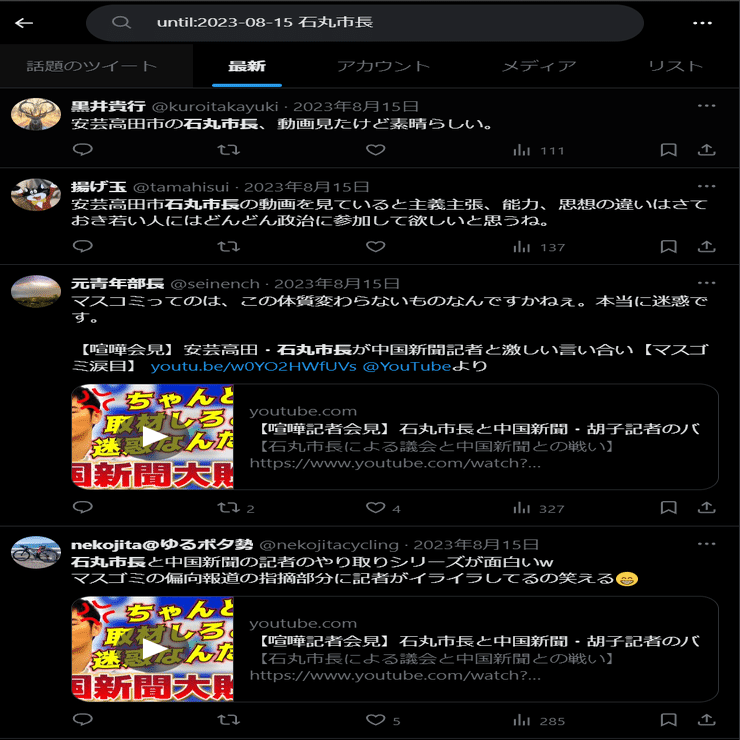Bookmark nekojita@ゆるポタ勢's tweet
This screenshot has width=740, height=740.
[x=668, y=720]
